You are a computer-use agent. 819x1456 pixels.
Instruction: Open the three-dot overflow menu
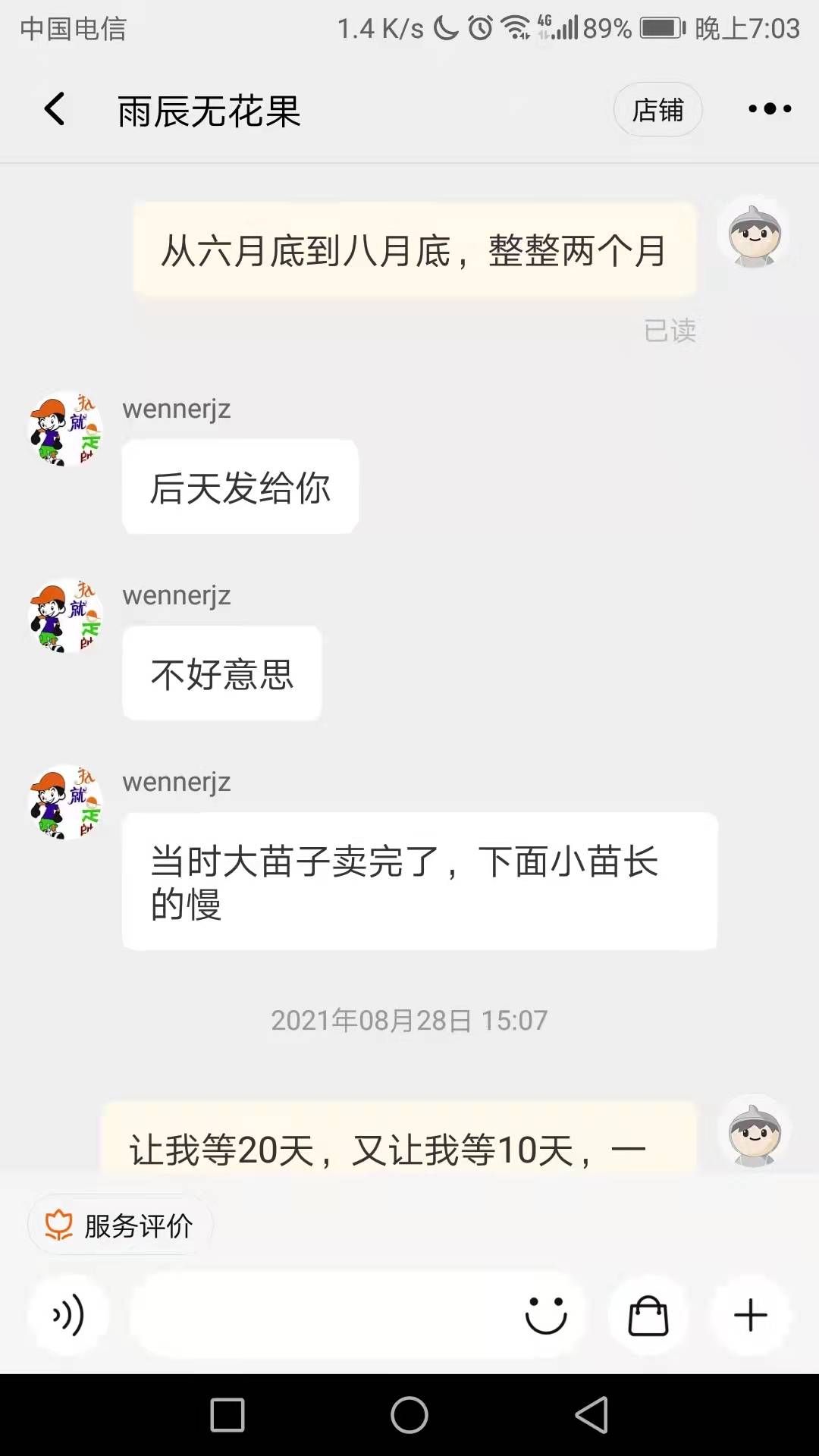click(770, 109)
